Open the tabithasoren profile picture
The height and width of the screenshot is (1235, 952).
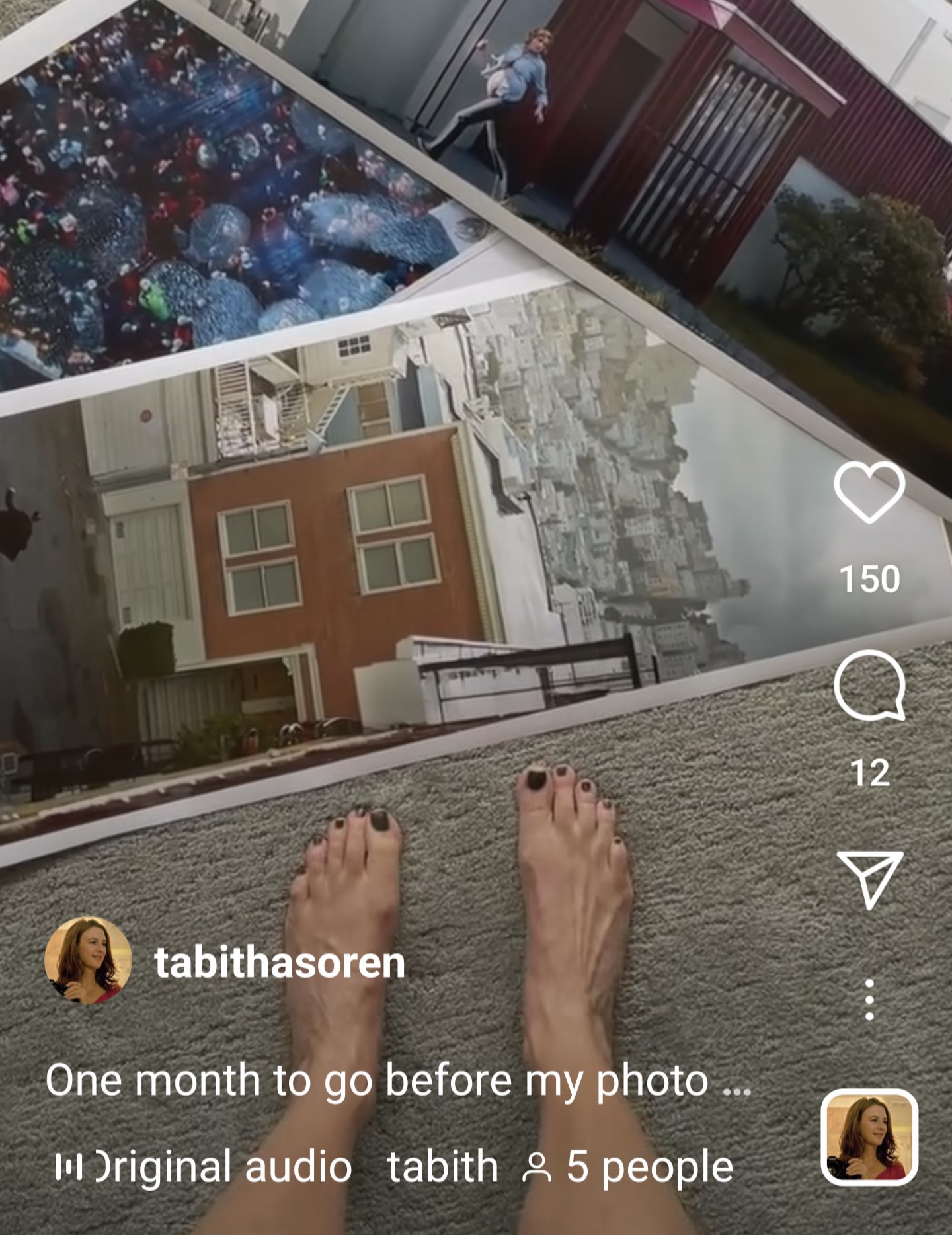pos(88,960)
